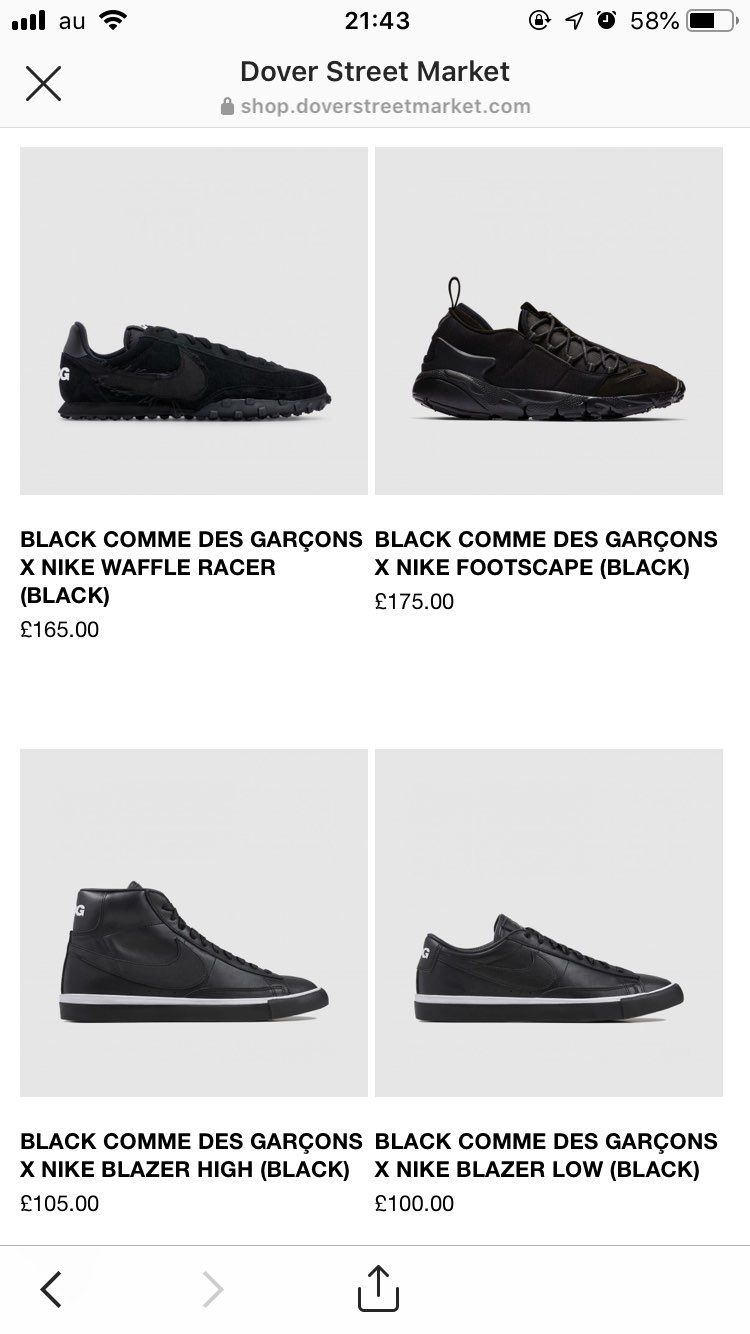
Task: Open the Nike Blazer Low product image
Action: pos(548,922)
